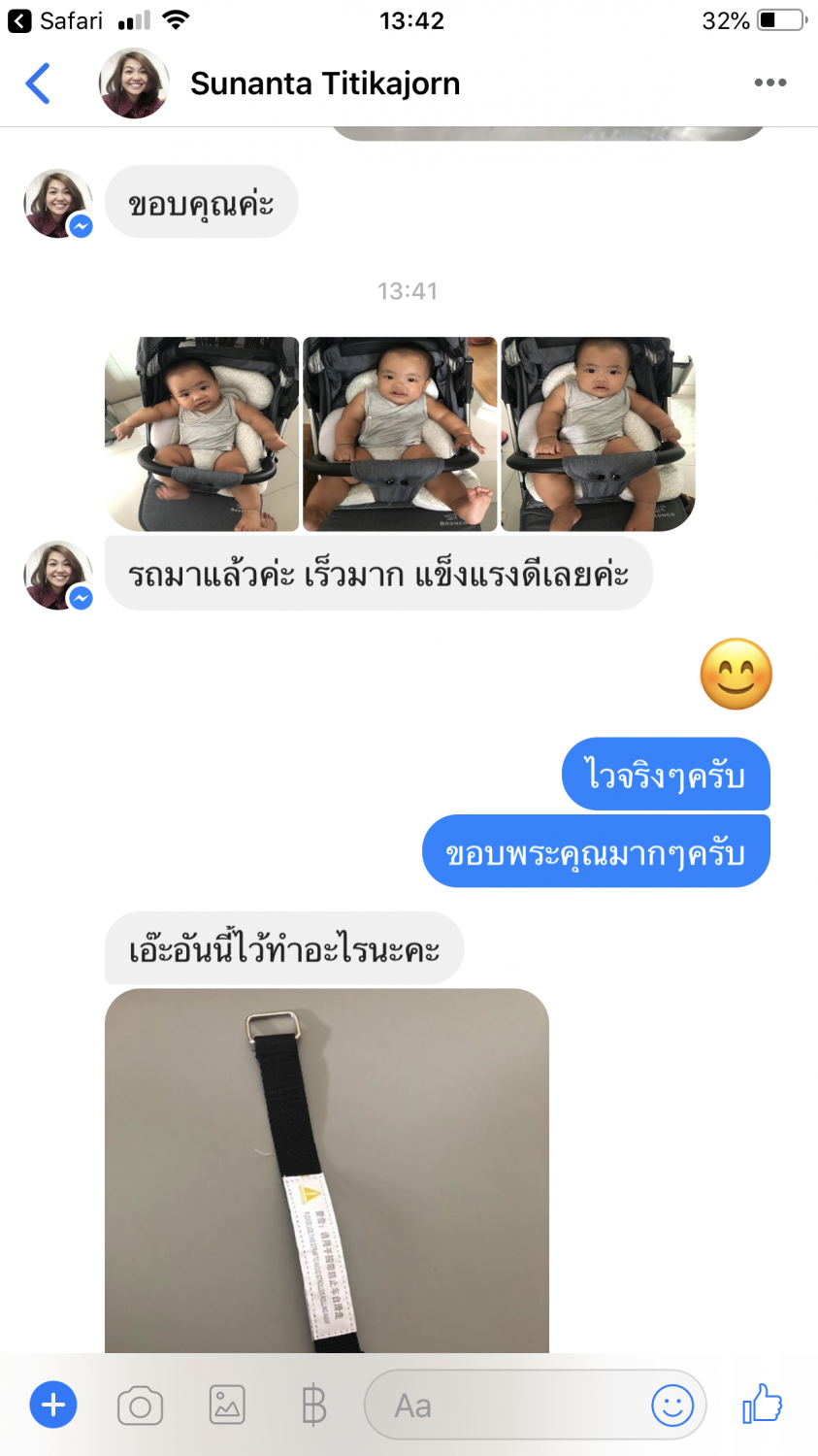
Task: Open the baht payment option
Action: click(x=313, y=1405)
